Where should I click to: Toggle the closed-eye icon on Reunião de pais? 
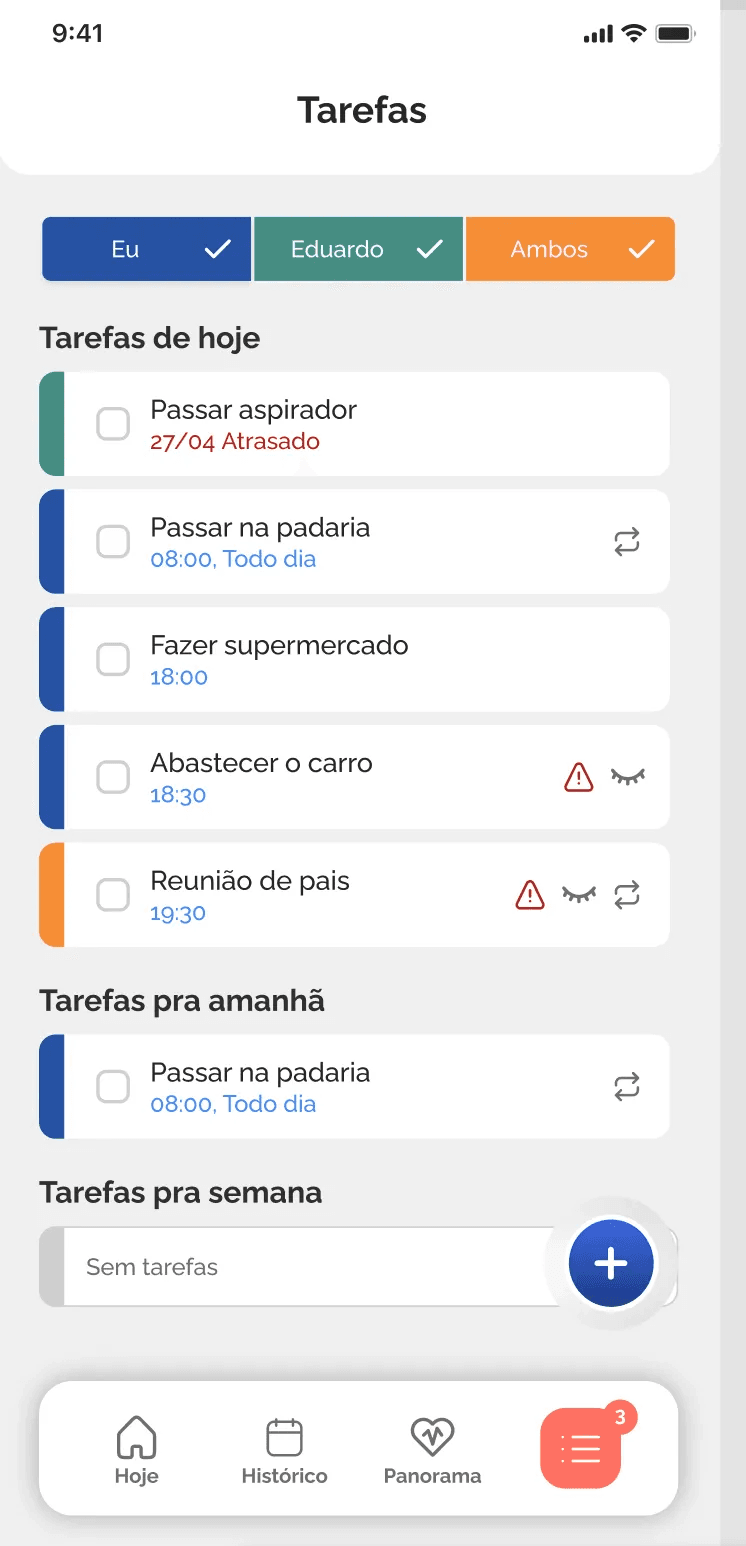(x=578, y=893)
